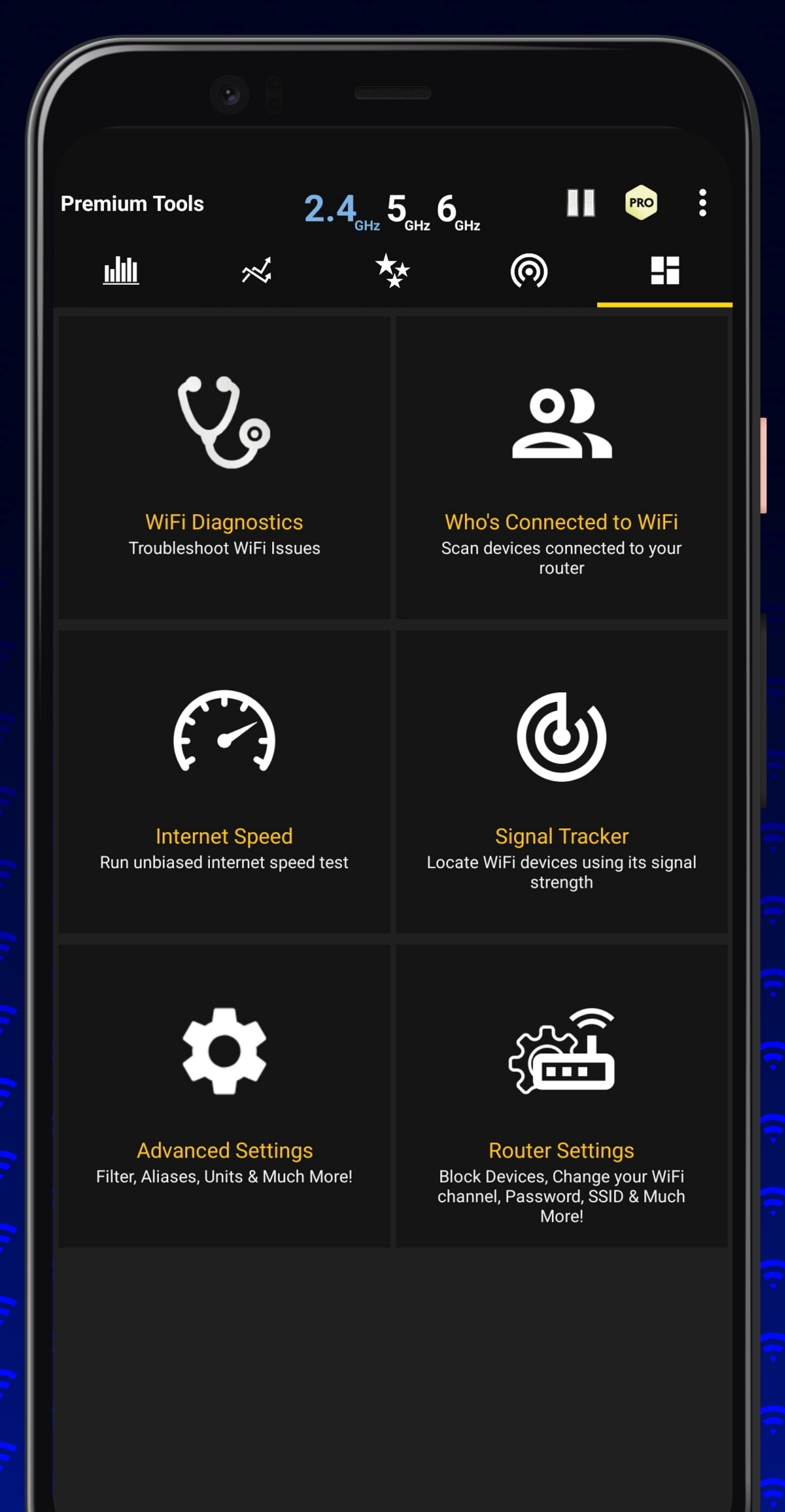
Task: Pause WiFi scanning
Action: (581, 202)
